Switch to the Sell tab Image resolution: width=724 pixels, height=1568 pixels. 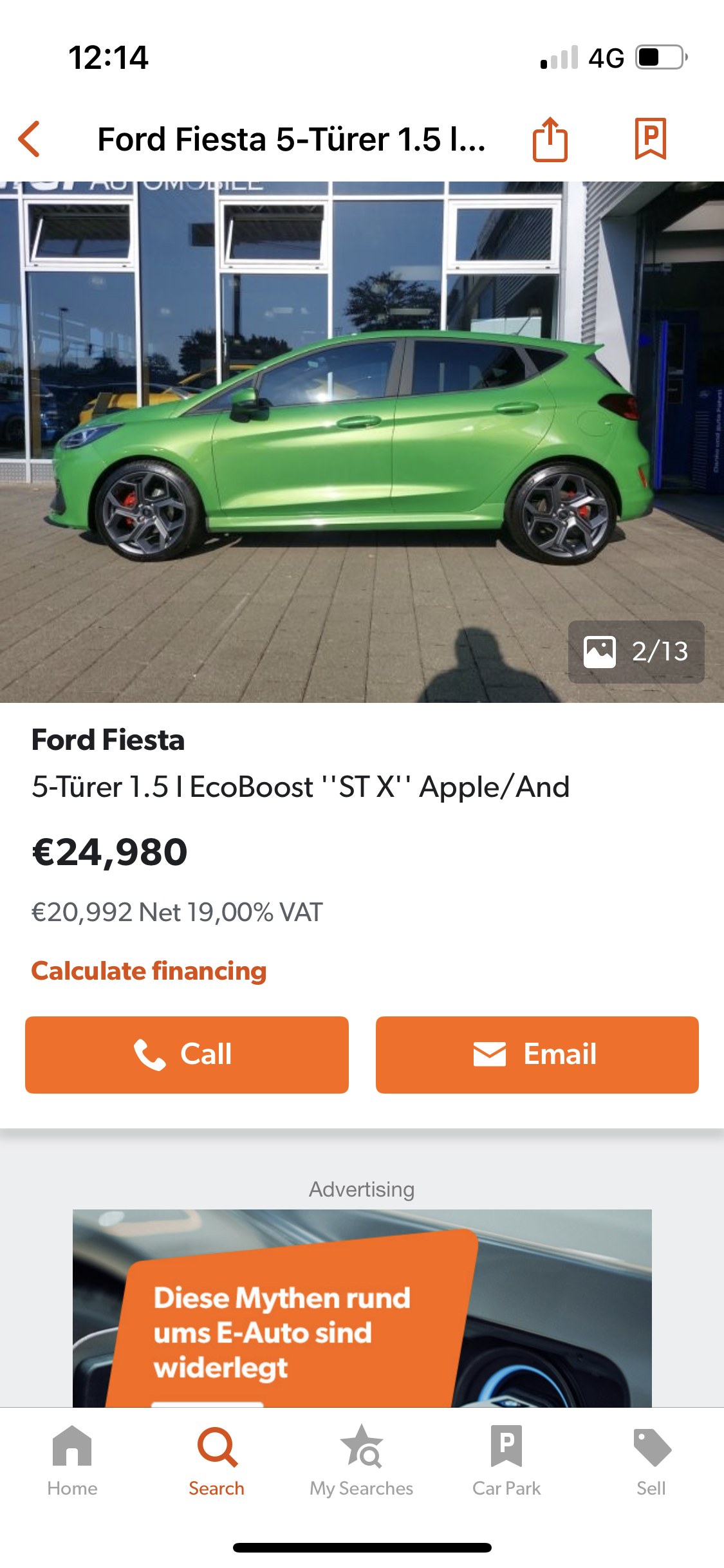(x=651, y=1461)
